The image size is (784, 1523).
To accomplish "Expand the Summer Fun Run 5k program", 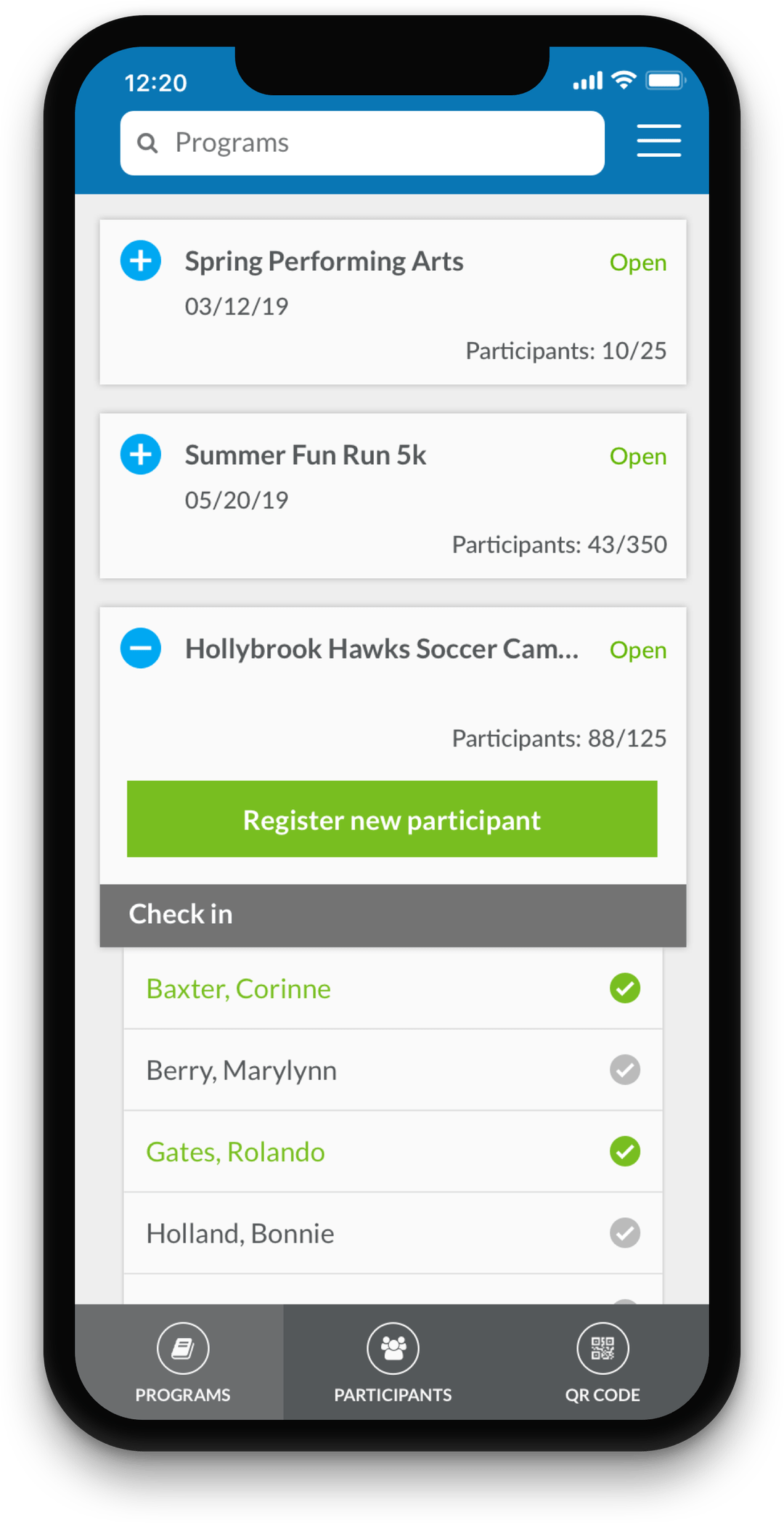I will click(x=141, y=455).
